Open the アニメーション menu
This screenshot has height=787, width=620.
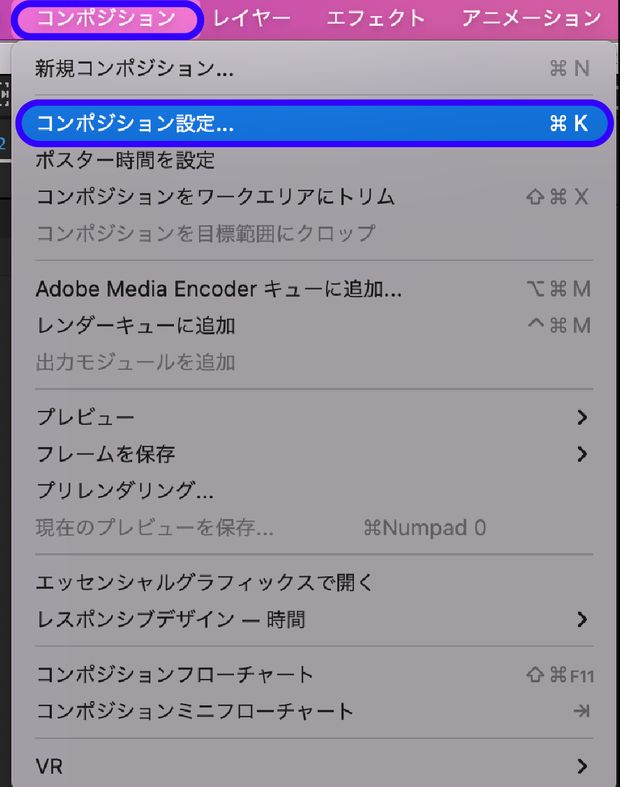(531, 18)
